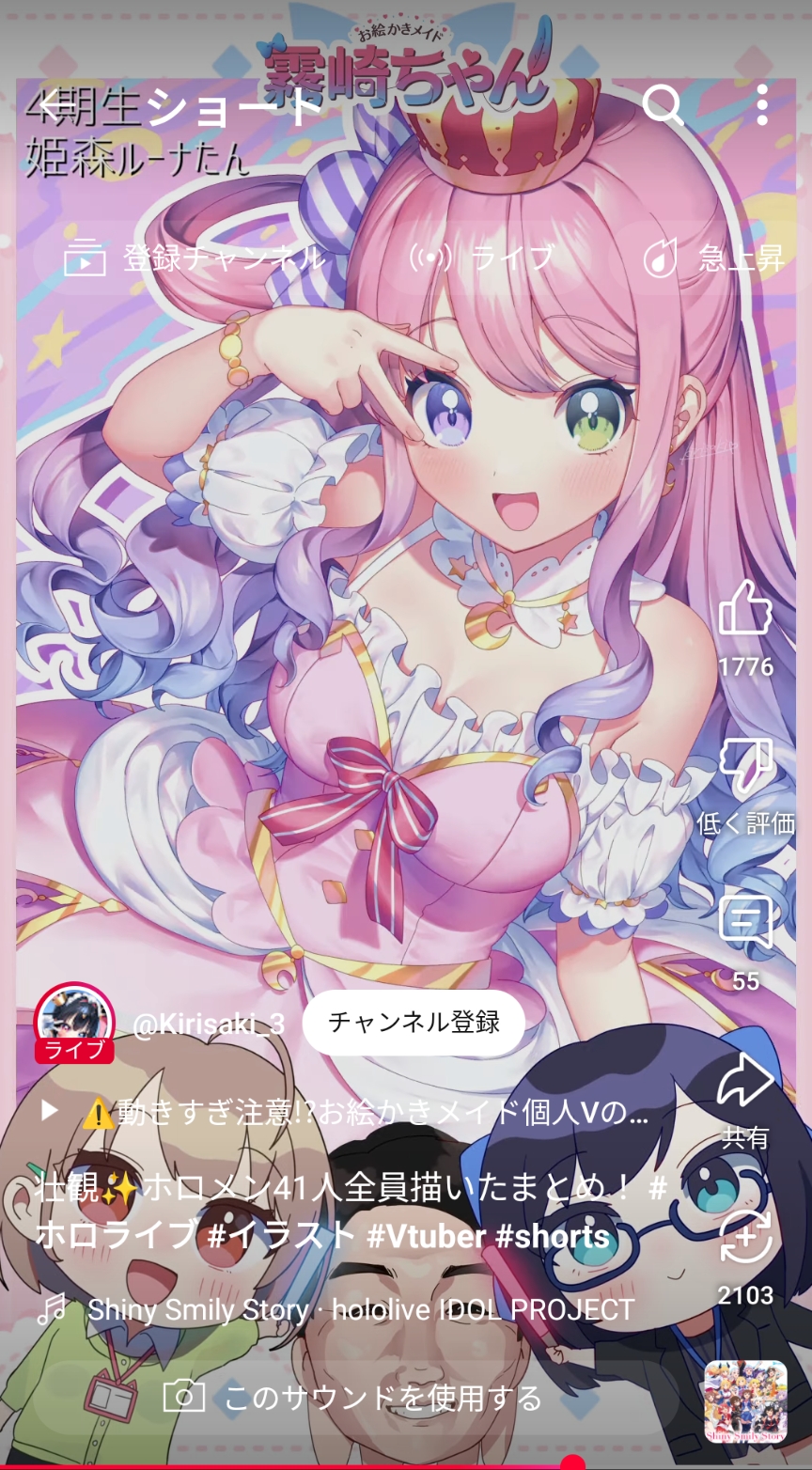Go back using the arrow icon
The width and height of the screenshot is (812, 1470).
point(49,105)
